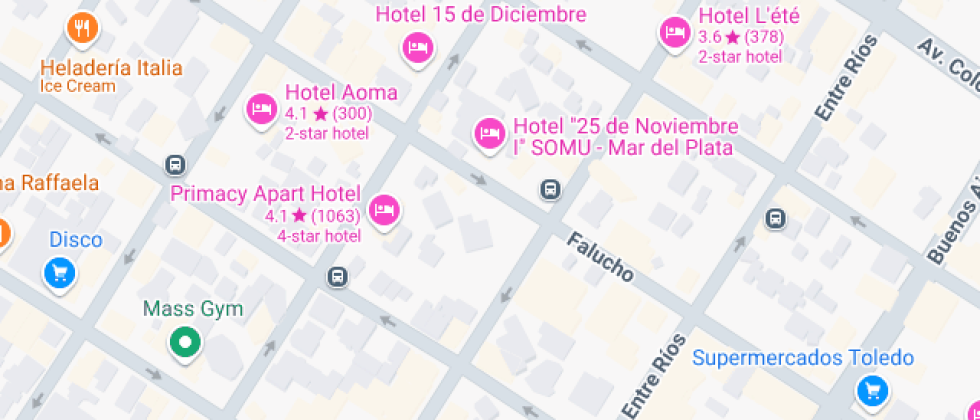Screen dimensions: 980x420
Task: Open Hotel 15 de Diciembre pin
Action: [x=417, y=46]
